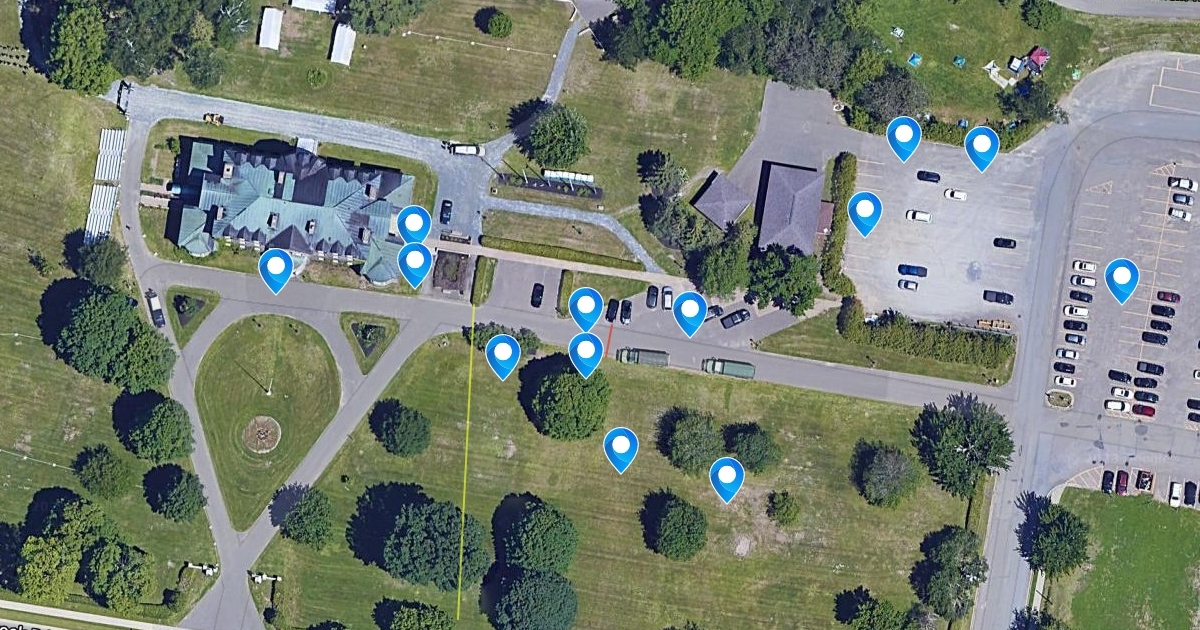
Task: Tap the pin just above the large round tree
Action: pos(586,351)
